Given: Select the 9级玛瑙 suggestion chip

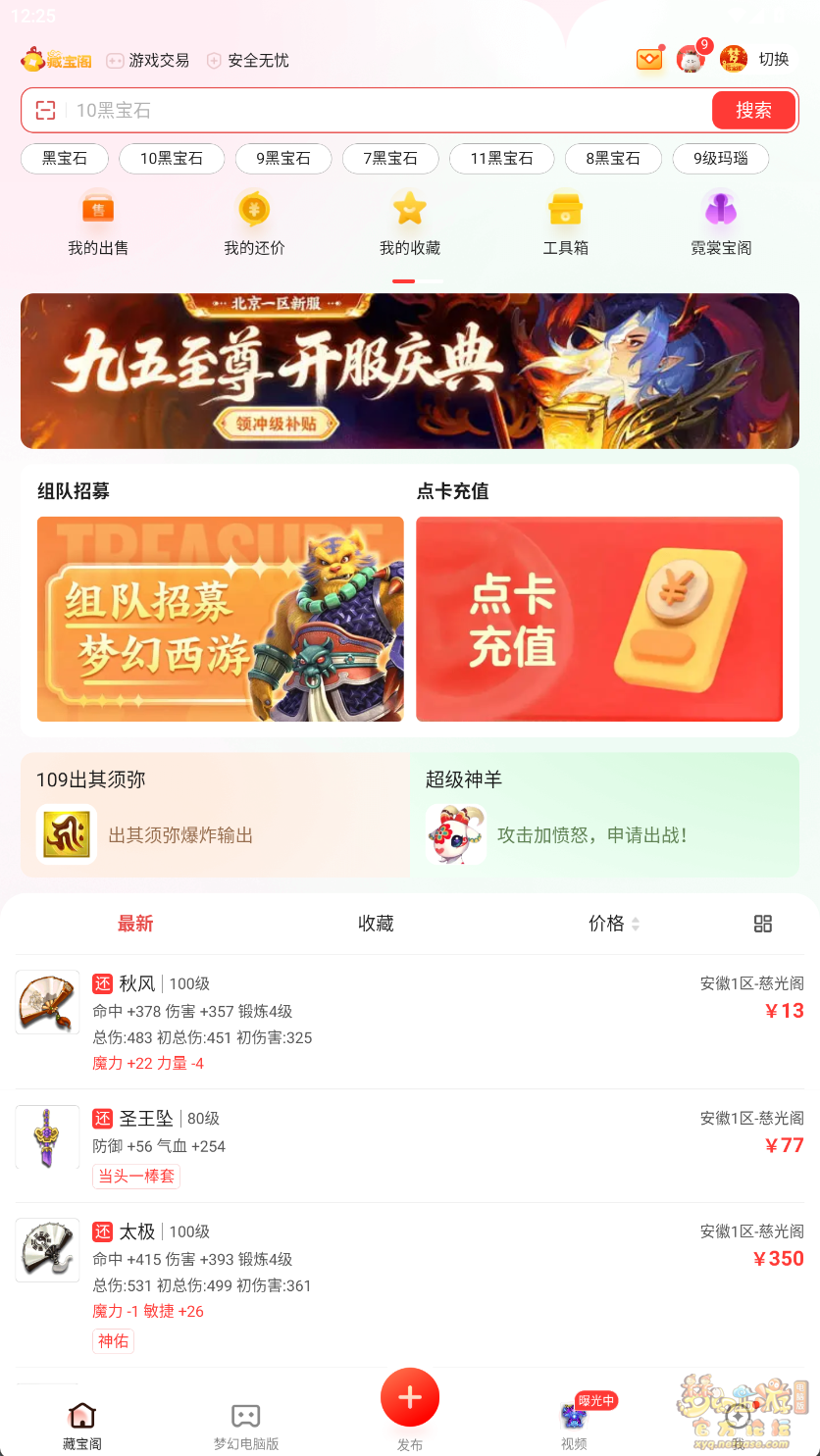Looking at the screenshot, I should point(720,158).
